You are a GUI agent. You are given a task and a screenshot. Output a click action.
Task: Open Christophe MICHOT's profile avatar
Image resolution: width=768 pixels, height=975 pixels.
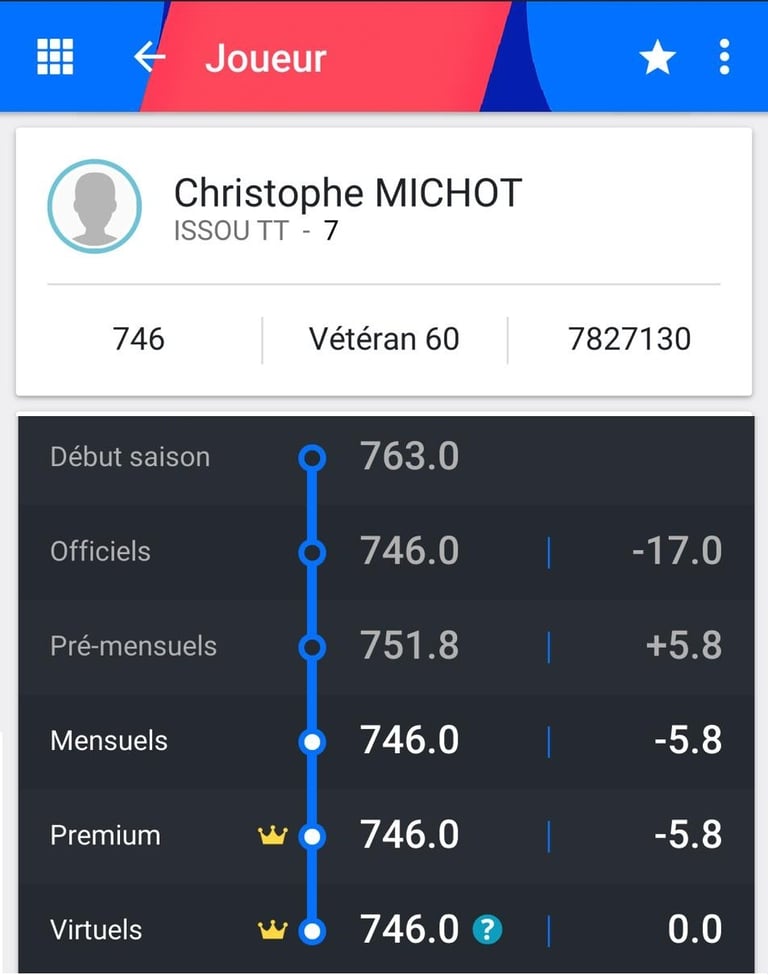pyautogui.click(x=94, y=206)
